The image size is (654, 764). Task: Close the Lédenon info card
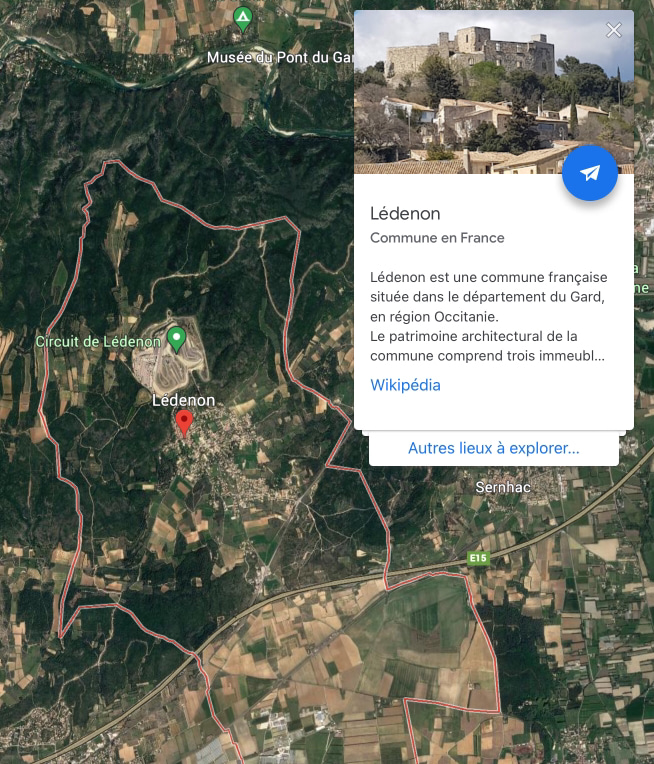click(614, 30)
